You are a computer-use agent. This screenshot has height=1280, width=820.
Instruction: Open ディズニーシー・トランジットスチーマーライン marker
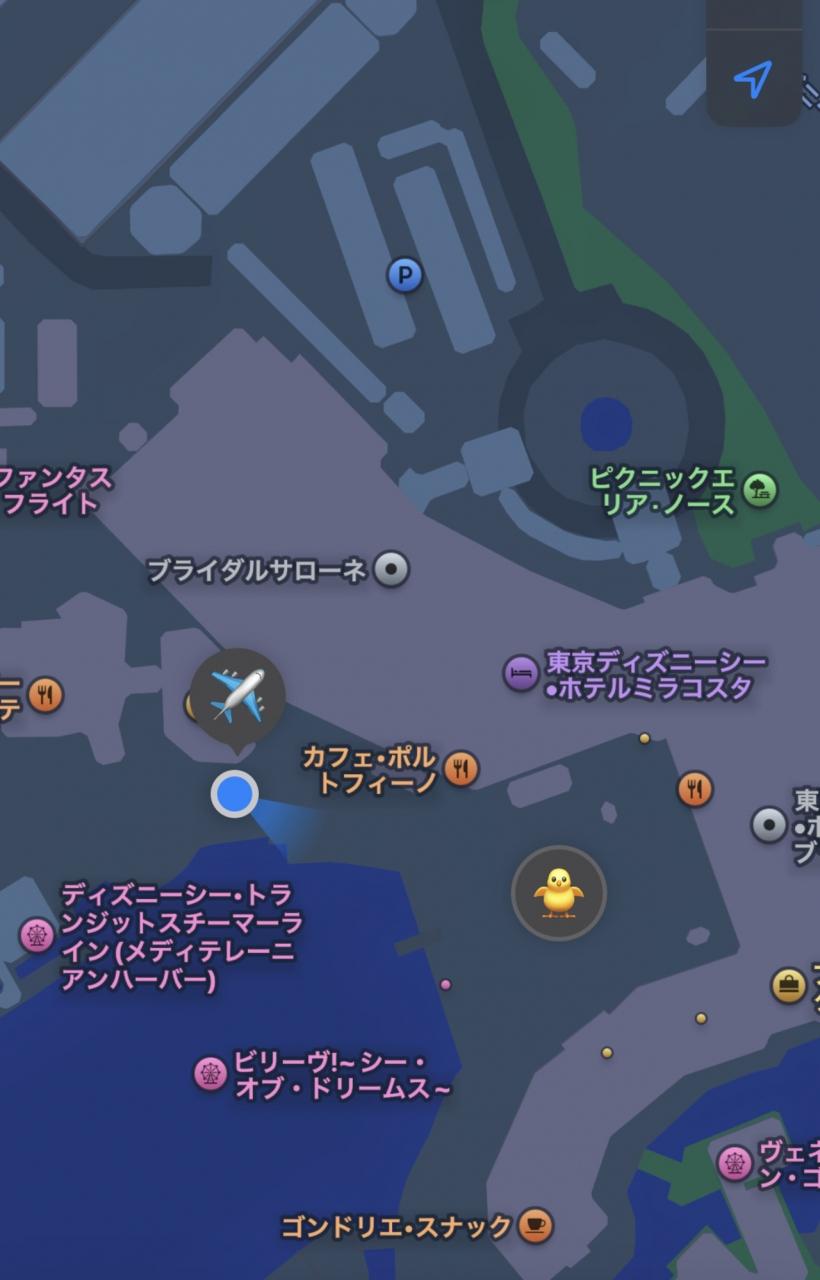point(37,936)
